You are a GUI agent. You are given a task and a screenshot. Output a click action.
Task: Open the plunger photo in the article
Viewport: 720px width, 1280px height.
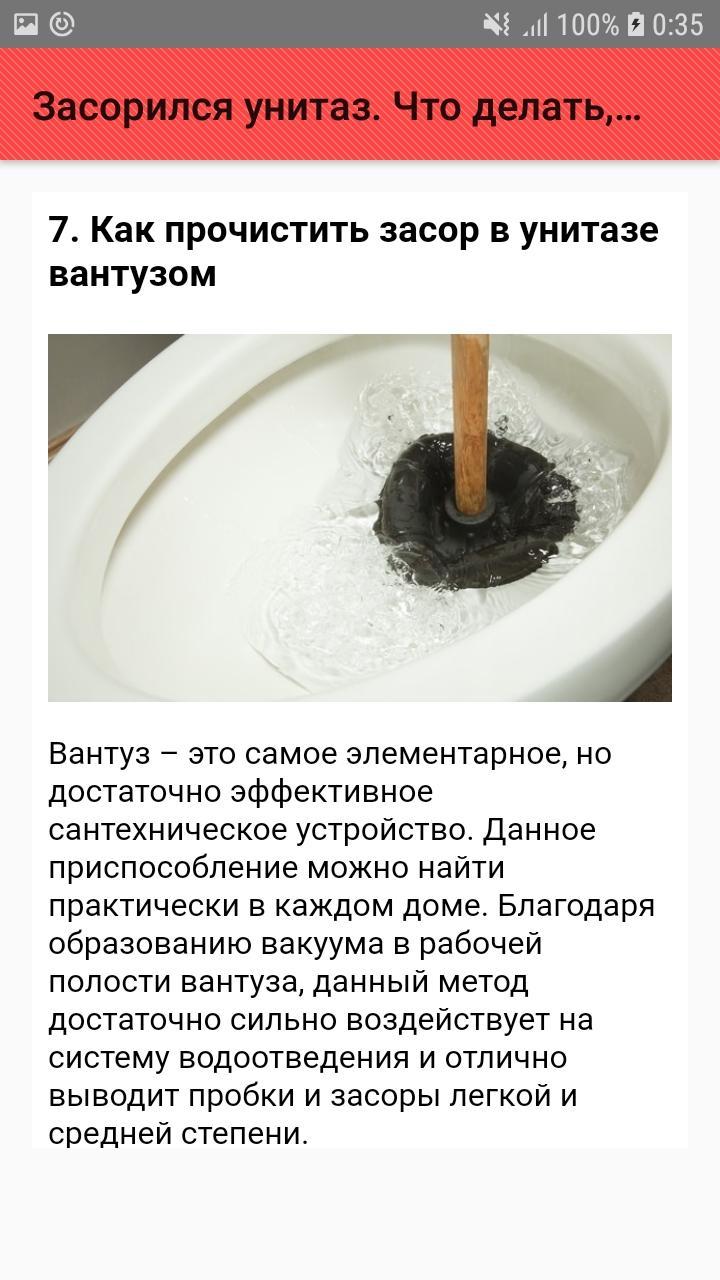pos(360,517)
